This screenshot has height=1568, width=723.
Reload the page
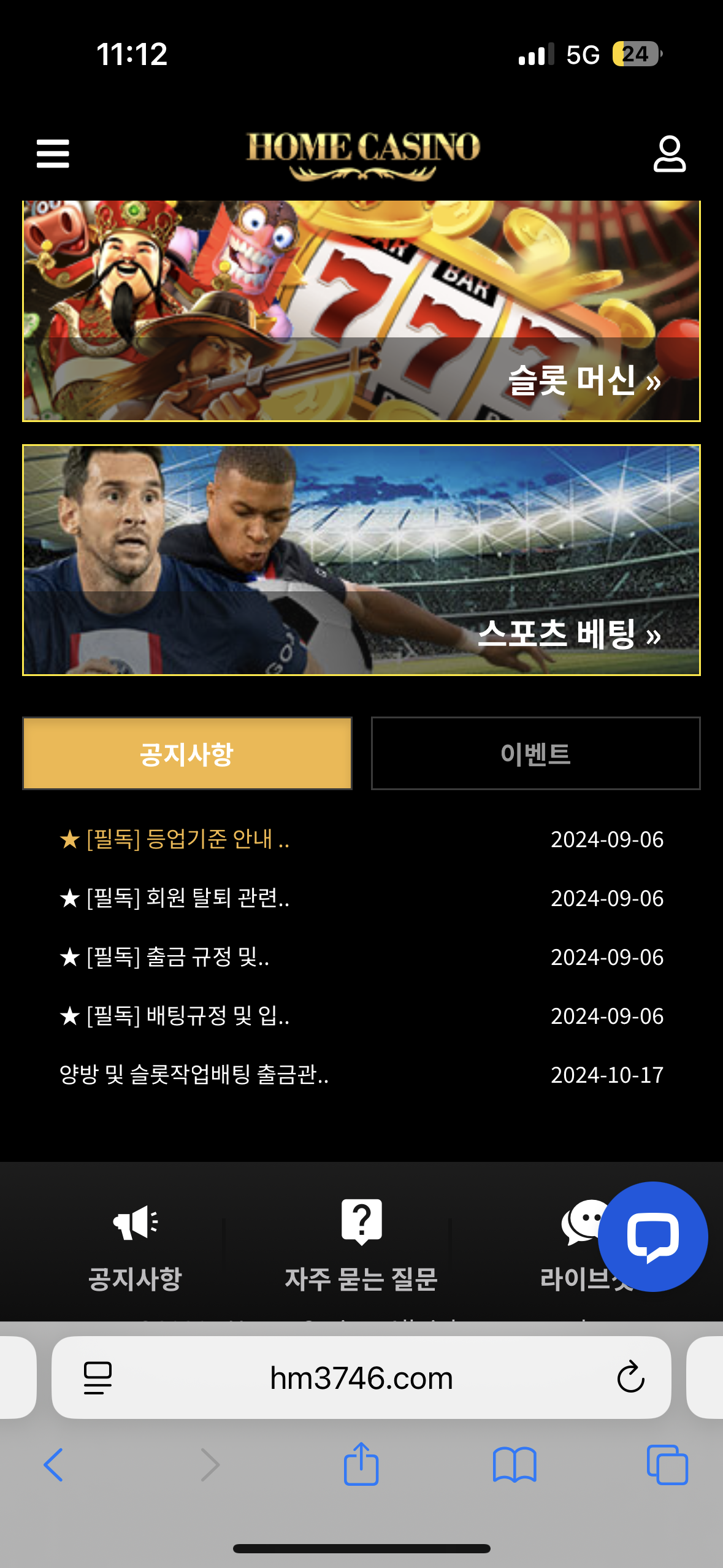click(x=630, y=1378)
